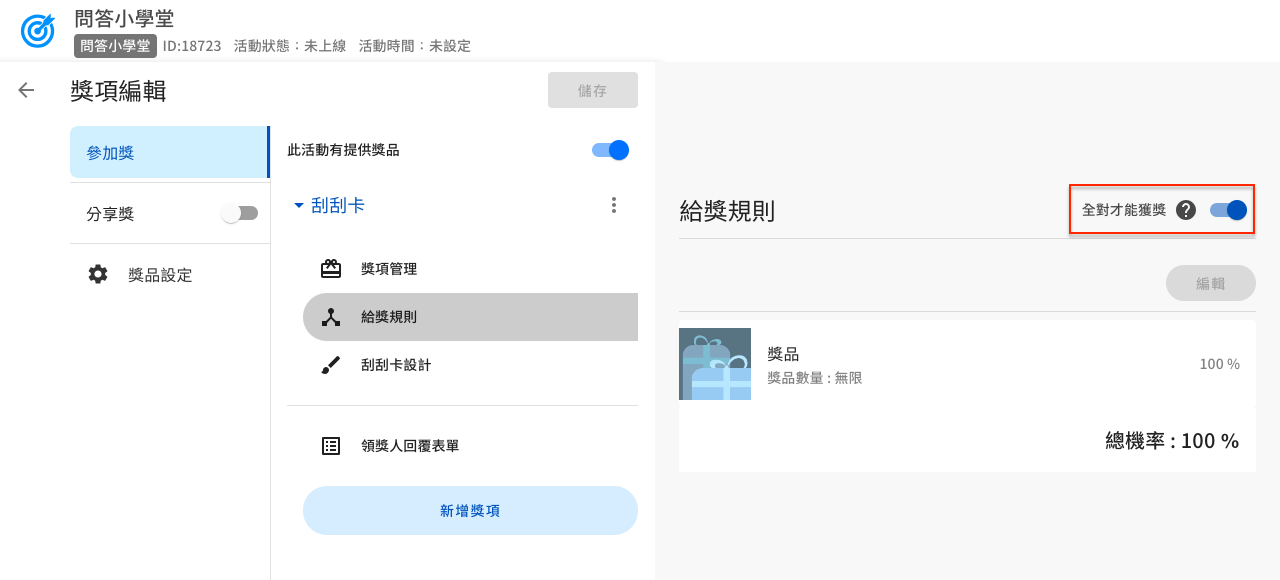Show help for 全對才能獲獎
1280x580 pixels.
pos(1186,210)
